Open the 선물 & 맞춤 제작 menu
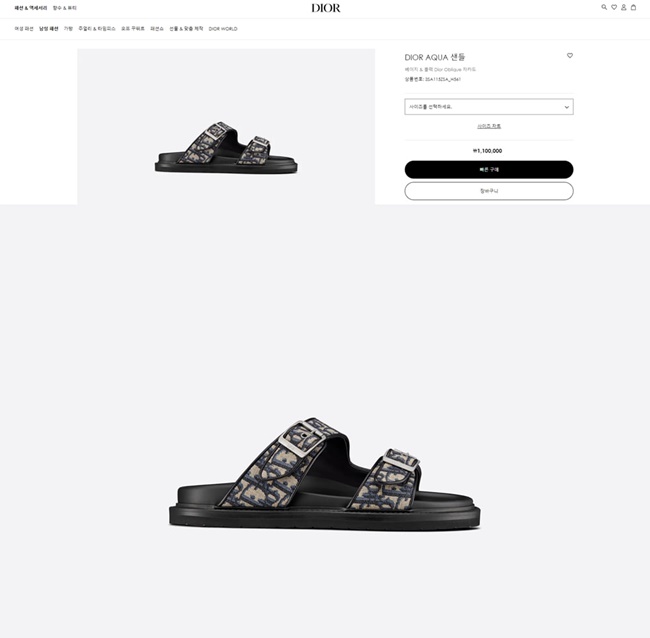650x638 pixels. tap(187, 29)
